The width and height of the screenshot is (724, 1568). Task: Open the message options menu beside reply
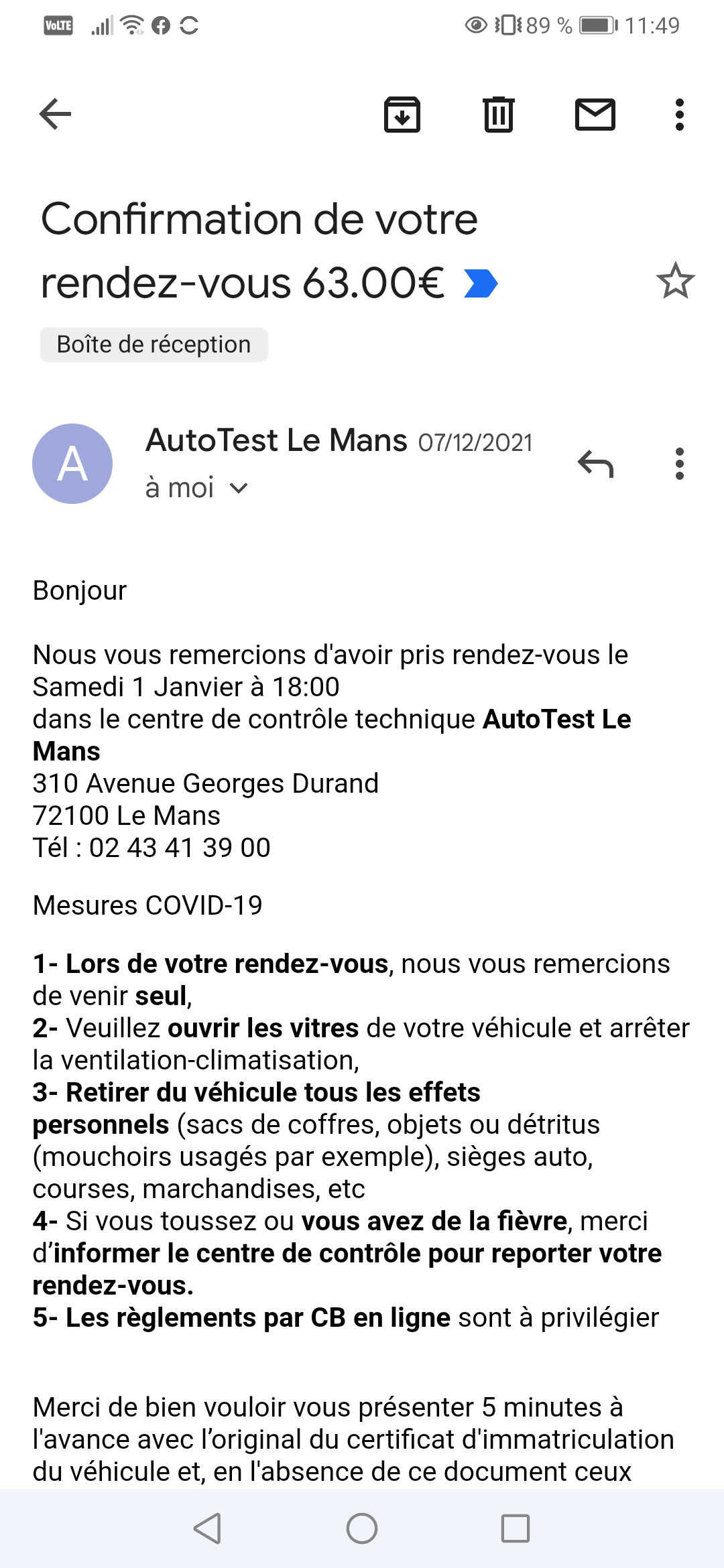(x=679, y=464)
